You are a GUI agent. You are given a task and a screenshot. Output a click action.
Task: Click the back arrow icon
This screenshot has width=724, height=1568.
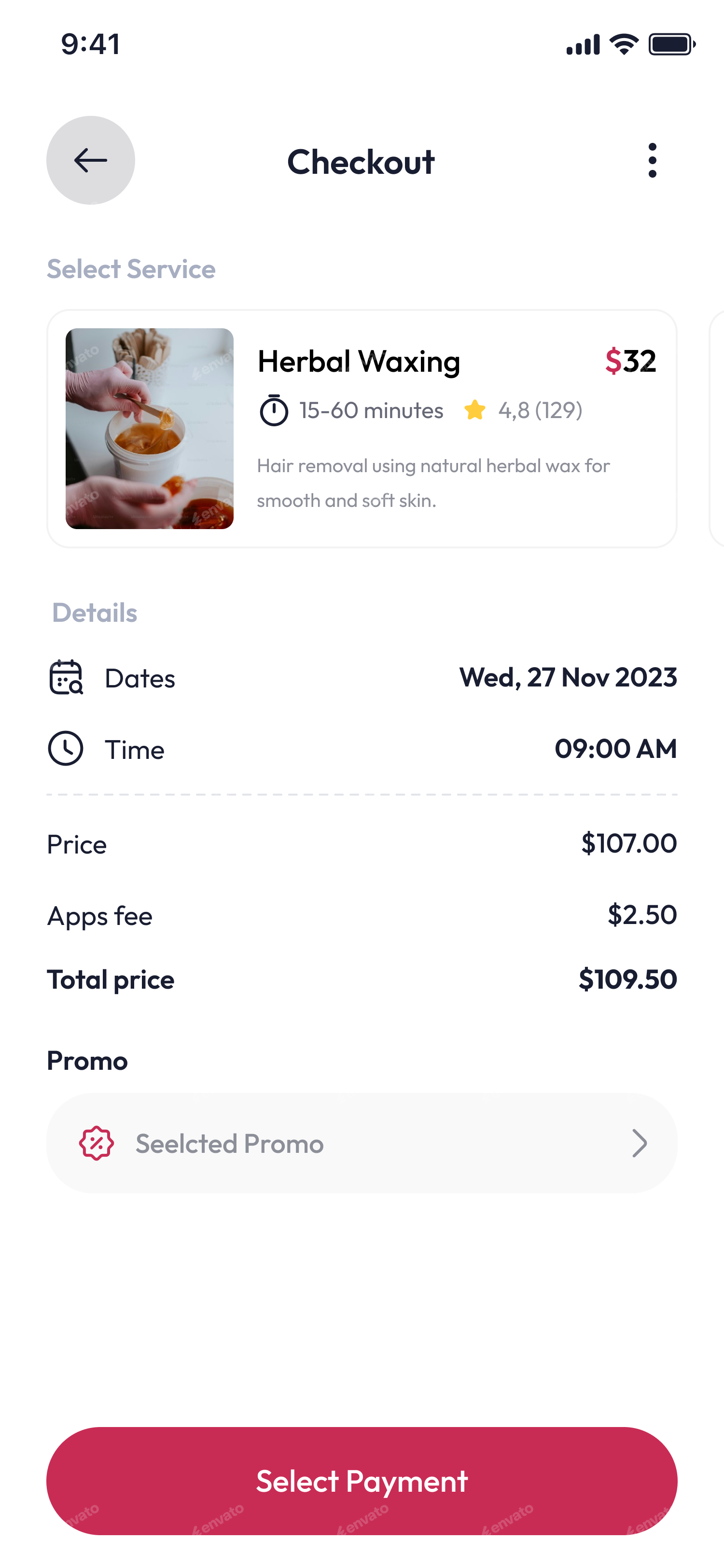(x=89, y=160)
